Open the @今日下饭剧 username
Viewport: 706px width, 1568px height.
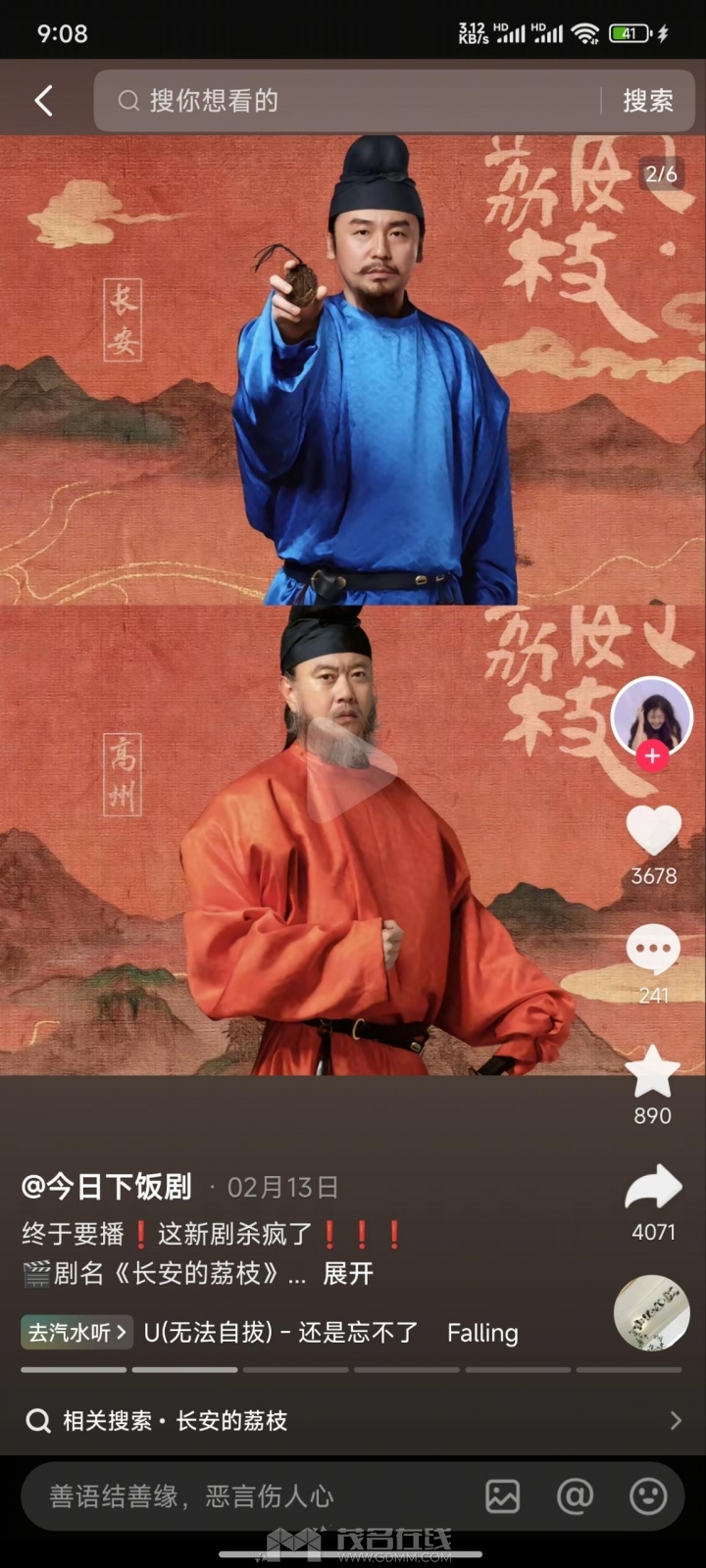[106, 1187]
